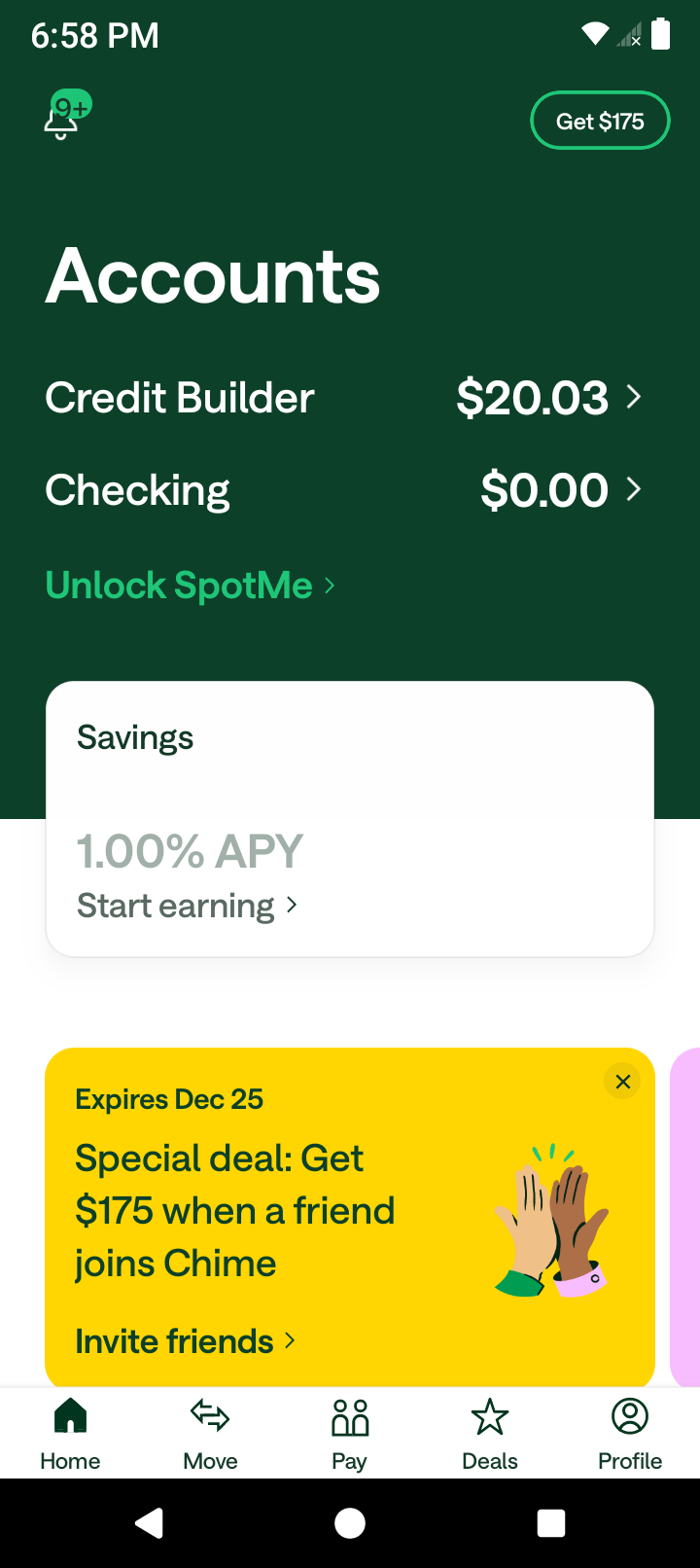Switch to the Deals tab
This screenshot has height=1568, width=700.
(x=490, y=1434)
